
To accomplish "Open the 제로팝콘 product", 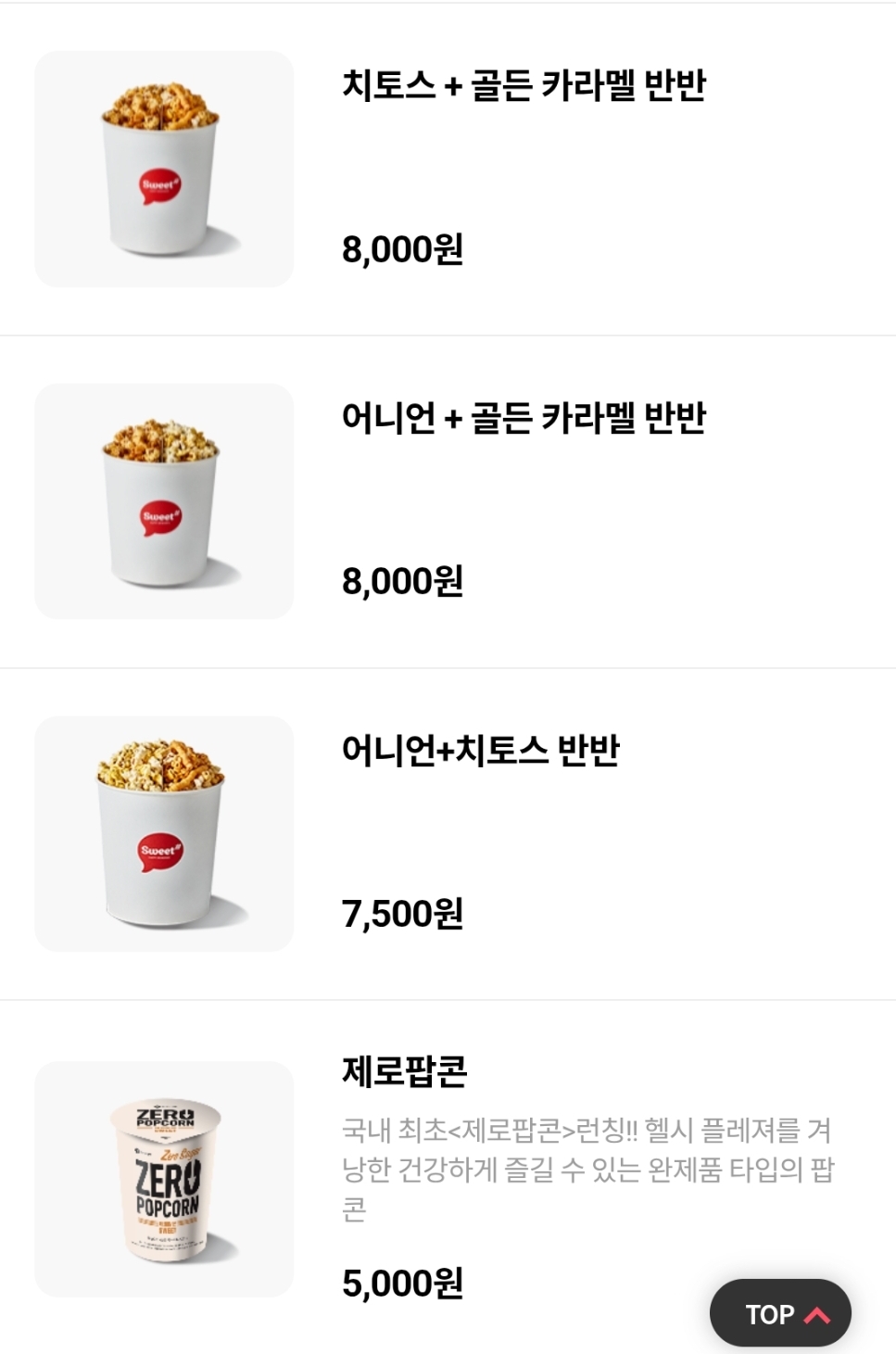I will (404, 1072).
